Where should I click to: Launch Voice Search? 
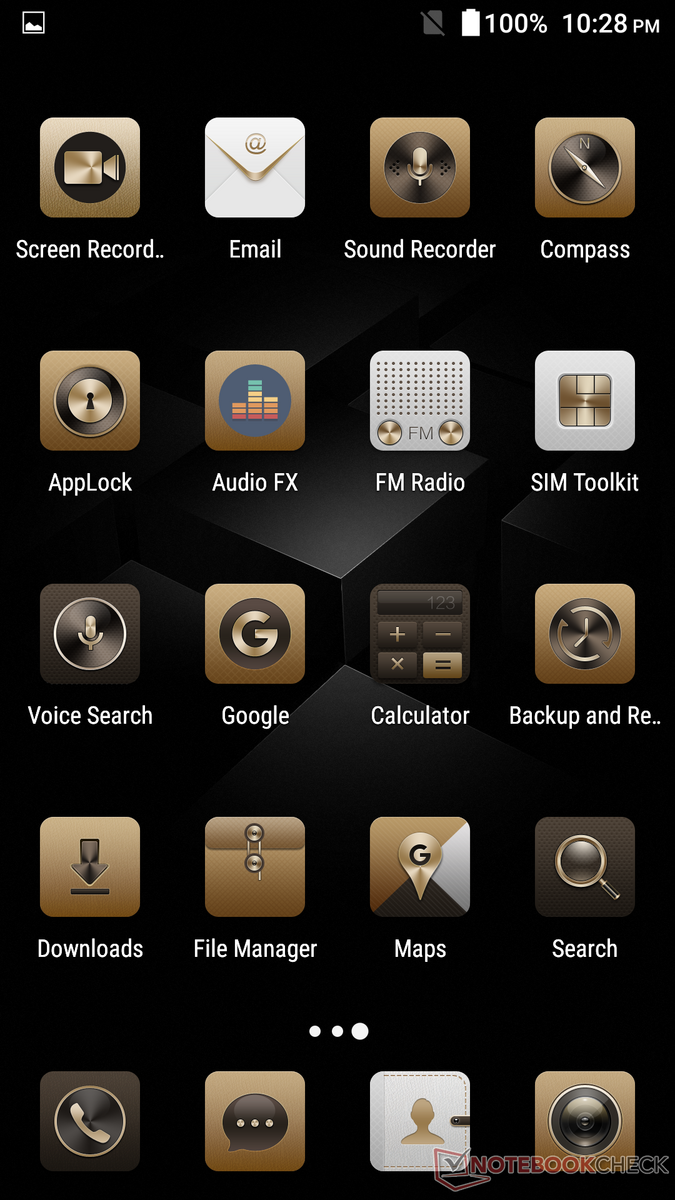90,634
